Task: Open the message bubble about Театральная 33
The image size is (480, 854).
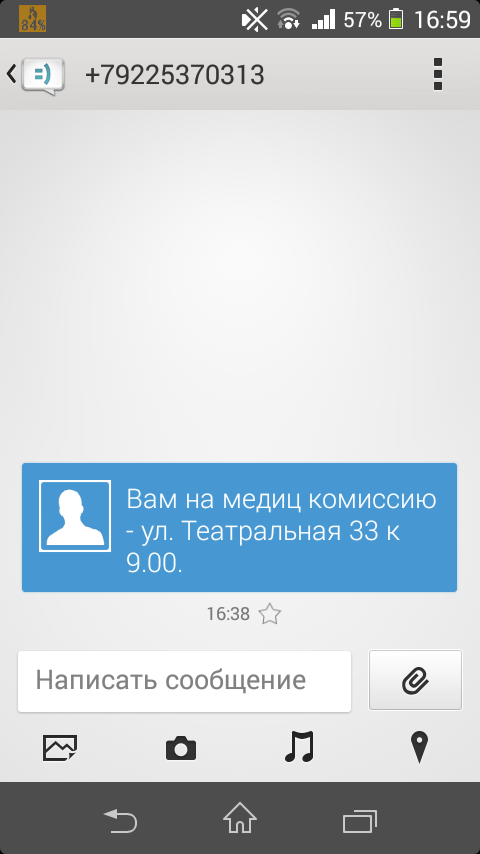Action: point(239,527)
